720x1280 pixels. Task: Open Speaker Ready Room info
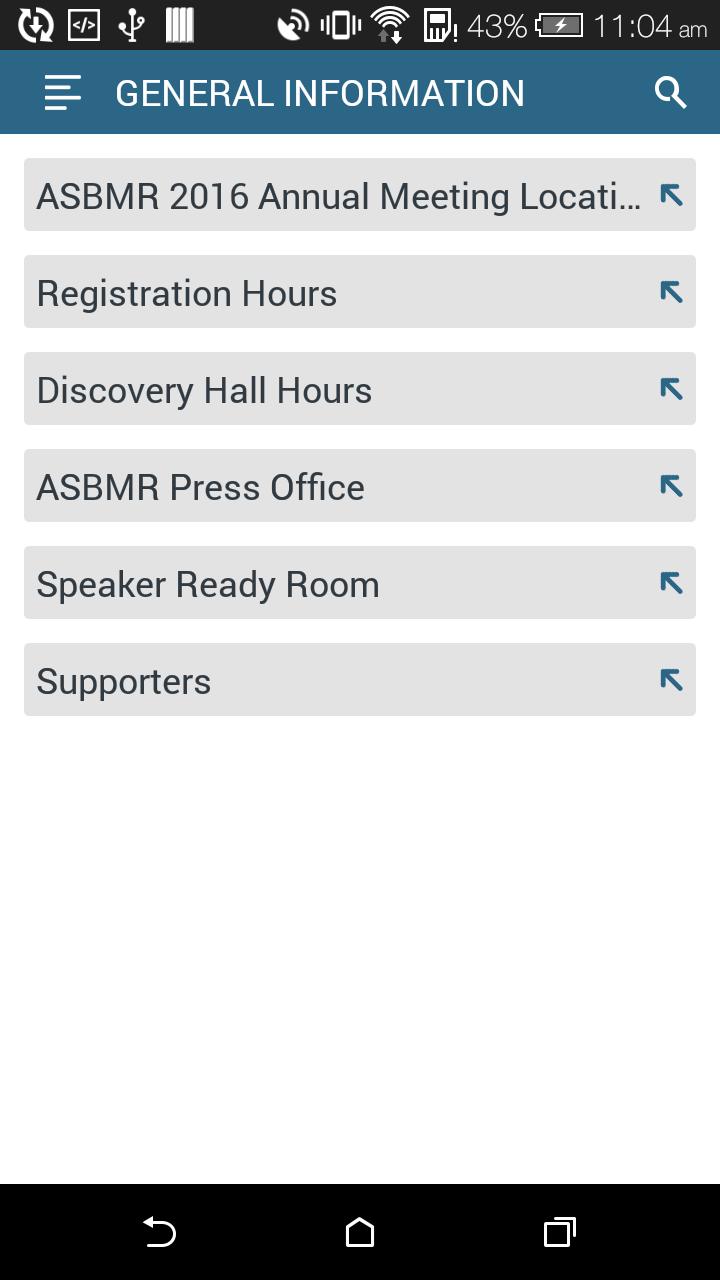tap(360, 583)
